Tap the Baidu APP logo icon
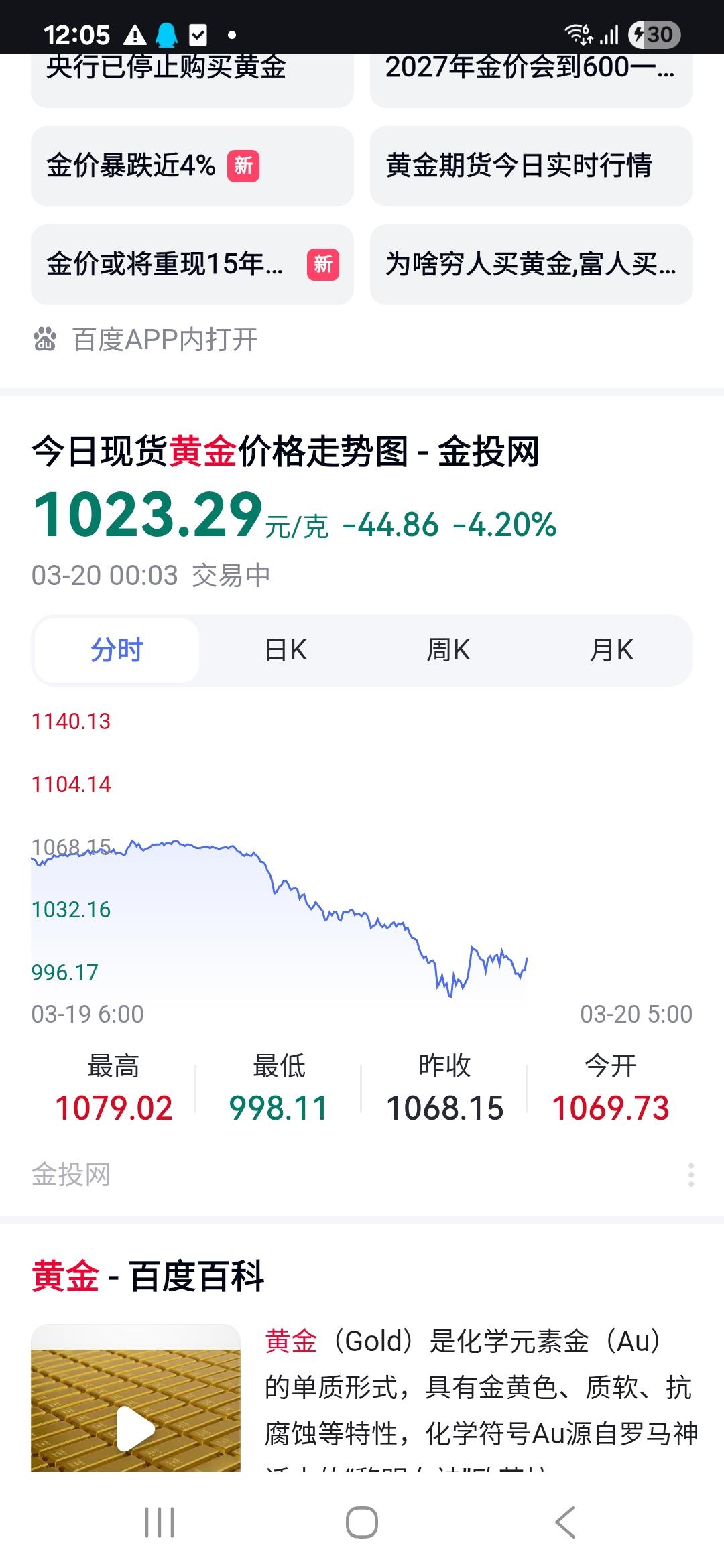This screenshot has height=1568, width=724. click(45, 340)
